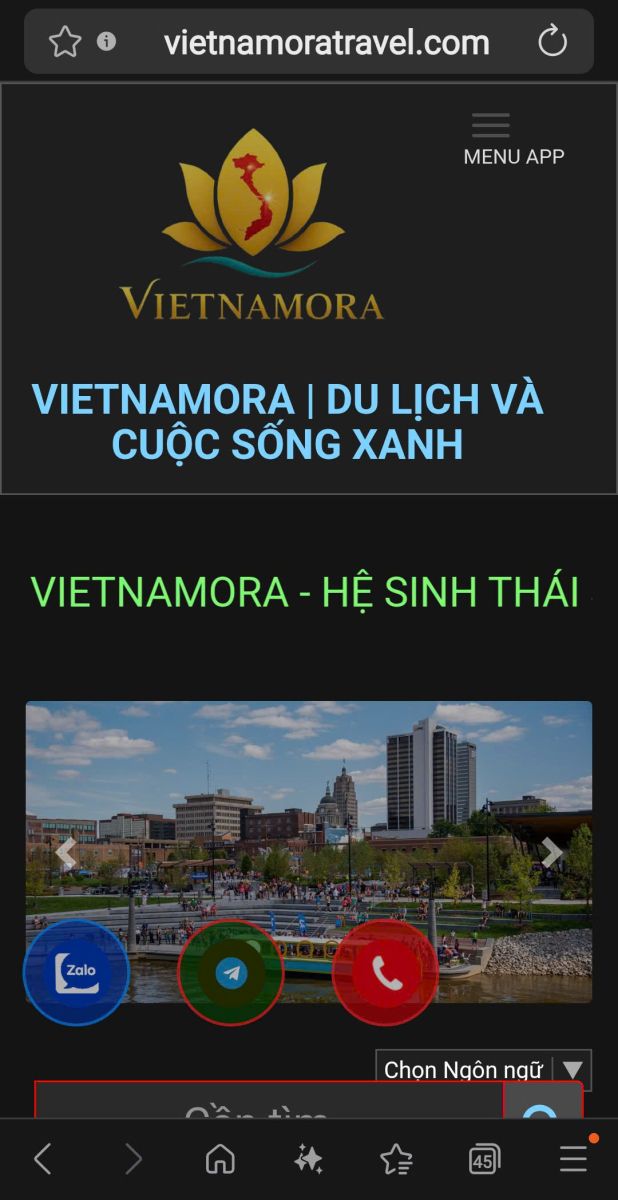Tap the Vietnamora site search field
This screenshot has width=618, height=1200.
click(x=268, y=1104)
